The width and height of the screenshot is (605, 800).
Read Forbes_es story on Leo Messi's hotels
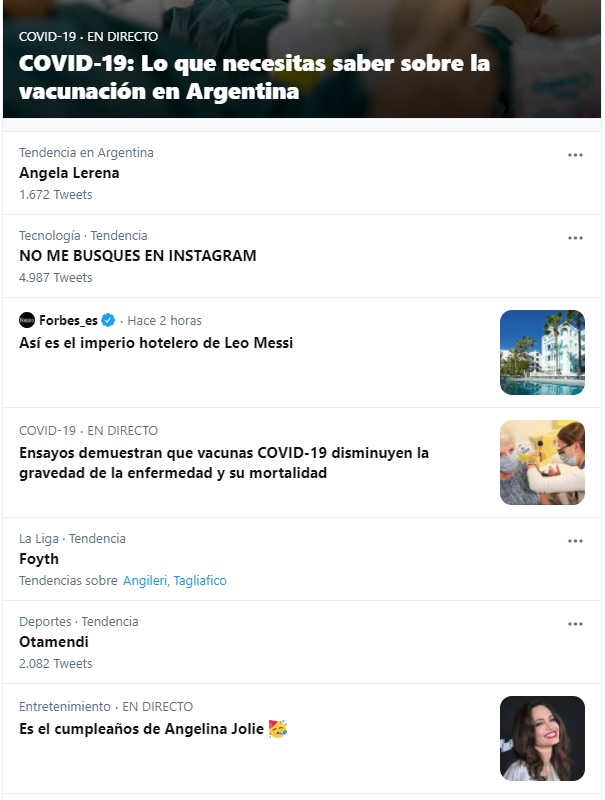[156, 343]
